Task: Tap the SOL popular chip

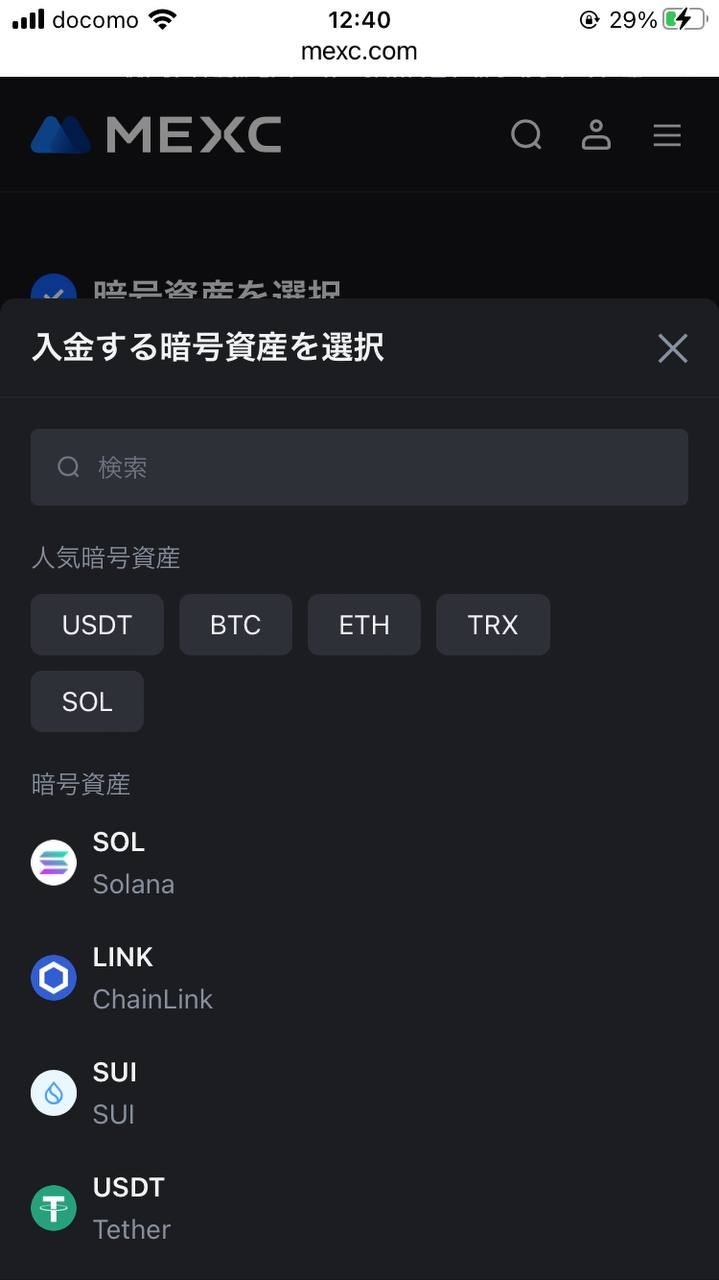Action: (87, 702)
